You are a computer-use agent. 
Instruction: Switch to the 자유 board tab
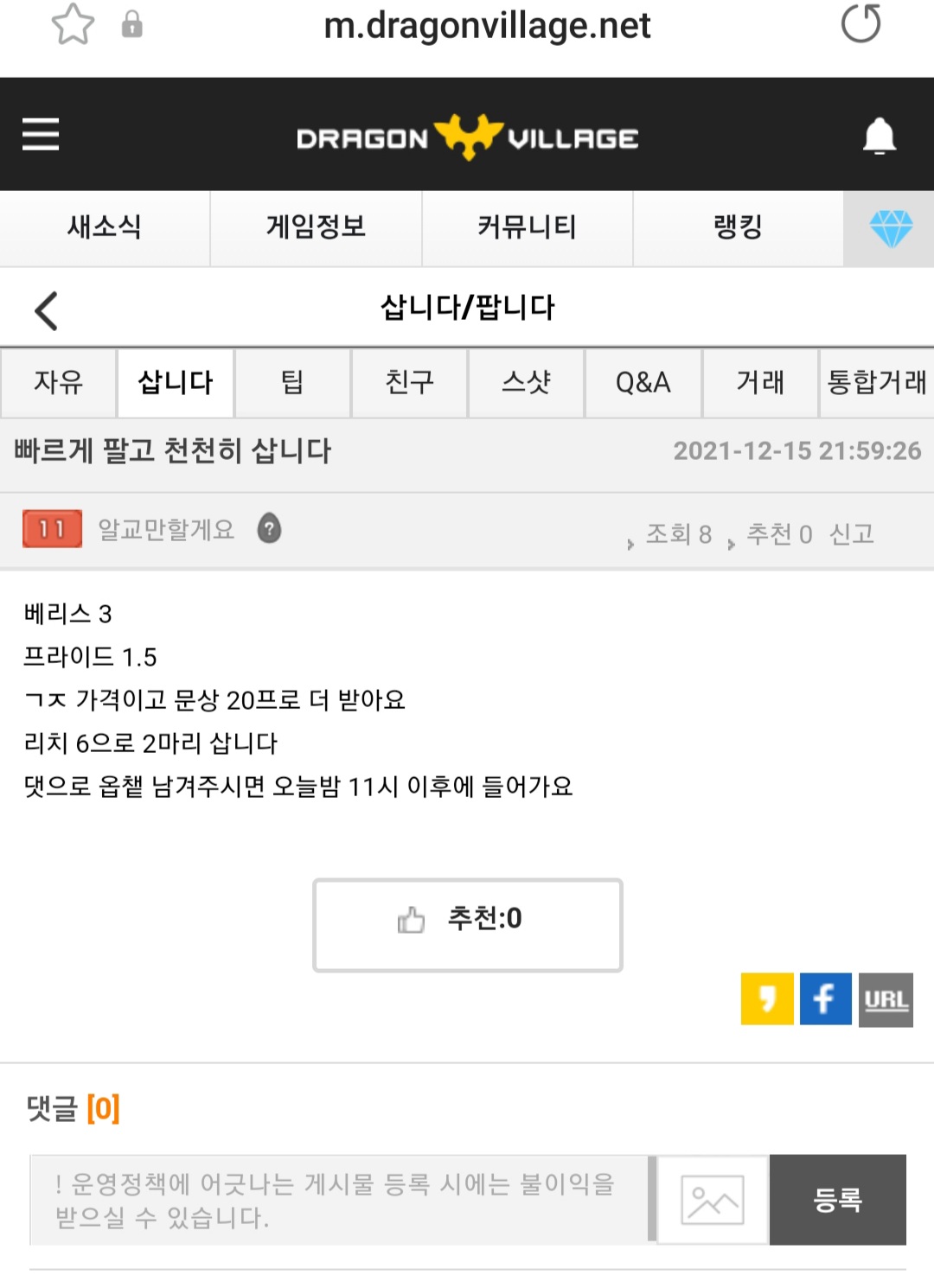pyautogui.click(x=58, y=382)
